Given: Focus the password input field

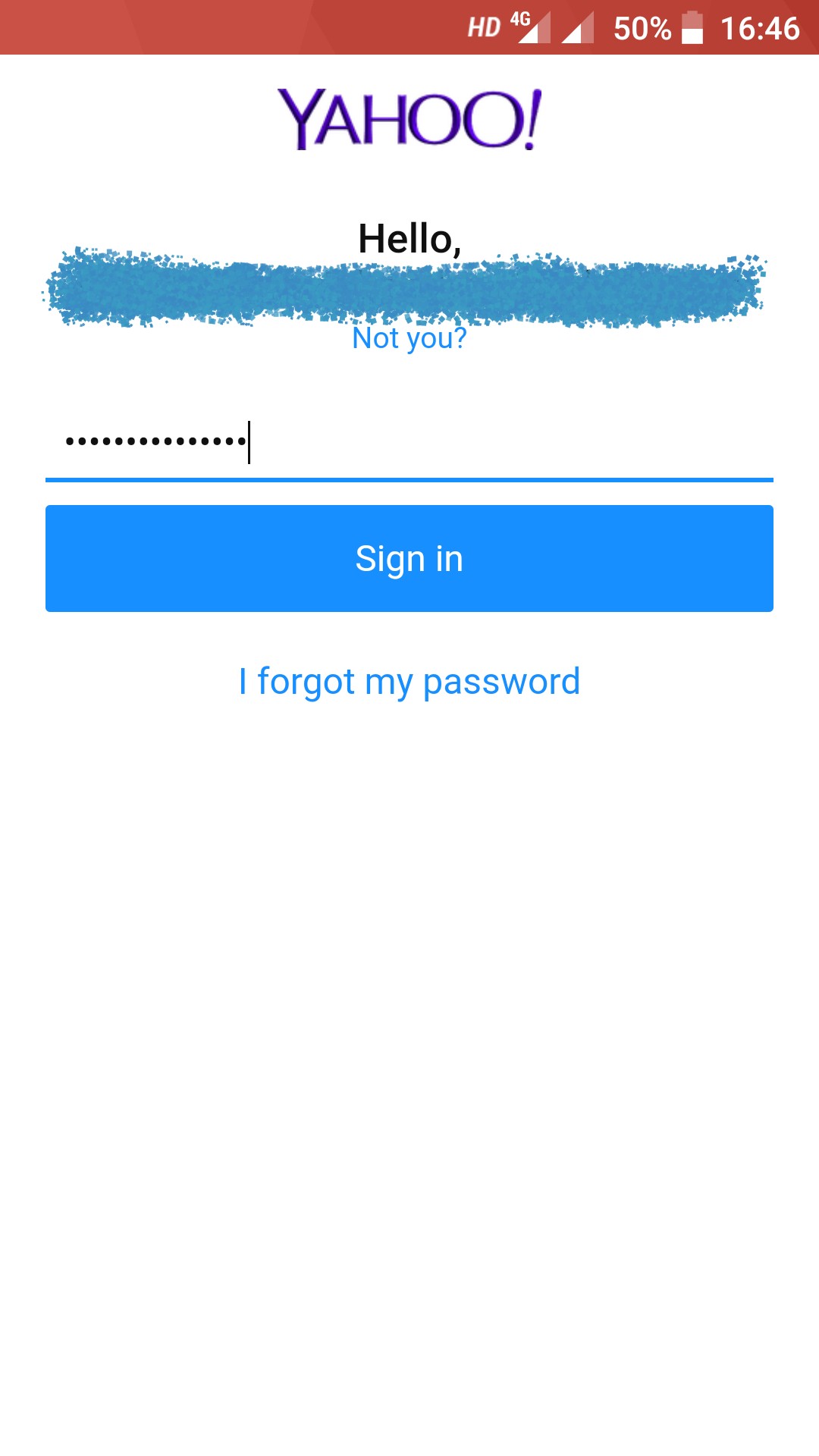Looking at the screenshot, I should coord(409,442).
